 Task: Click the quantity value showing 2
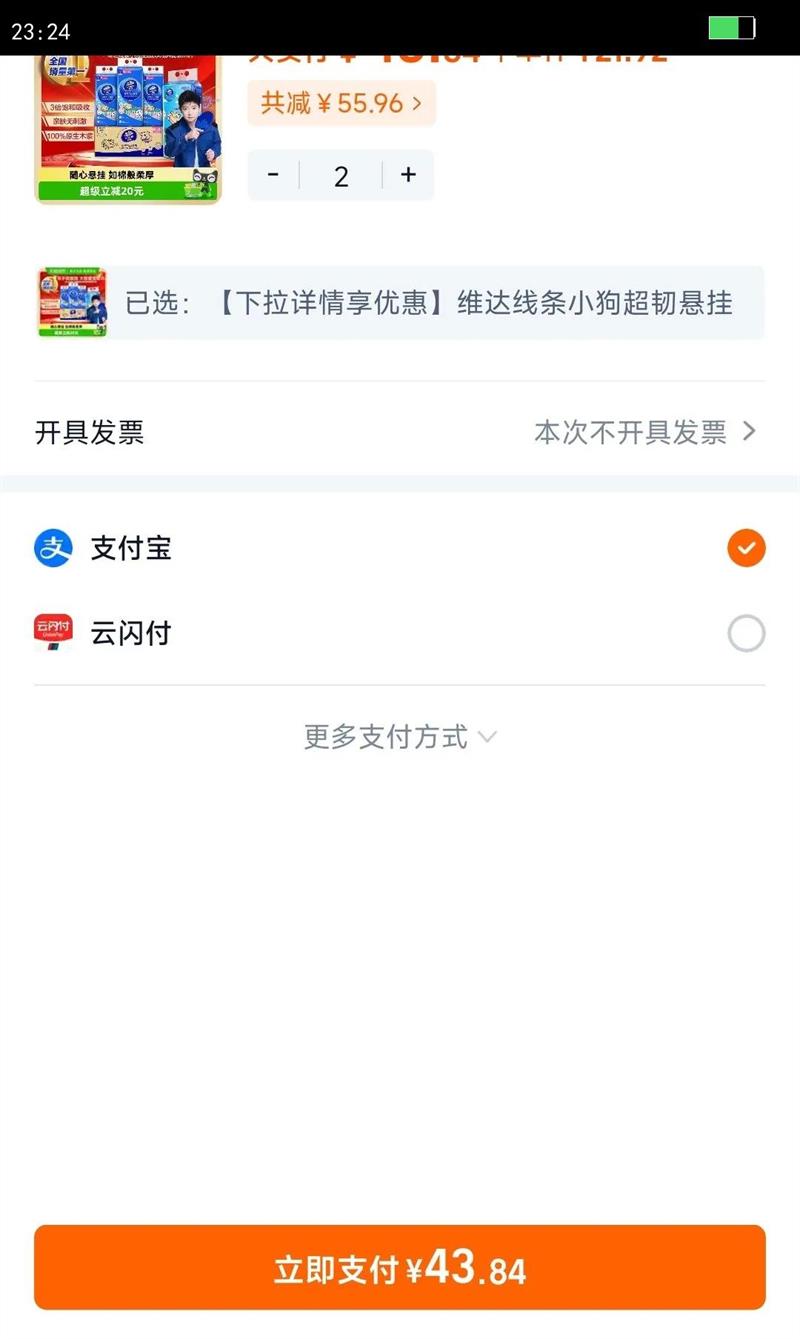click(340, 174)
